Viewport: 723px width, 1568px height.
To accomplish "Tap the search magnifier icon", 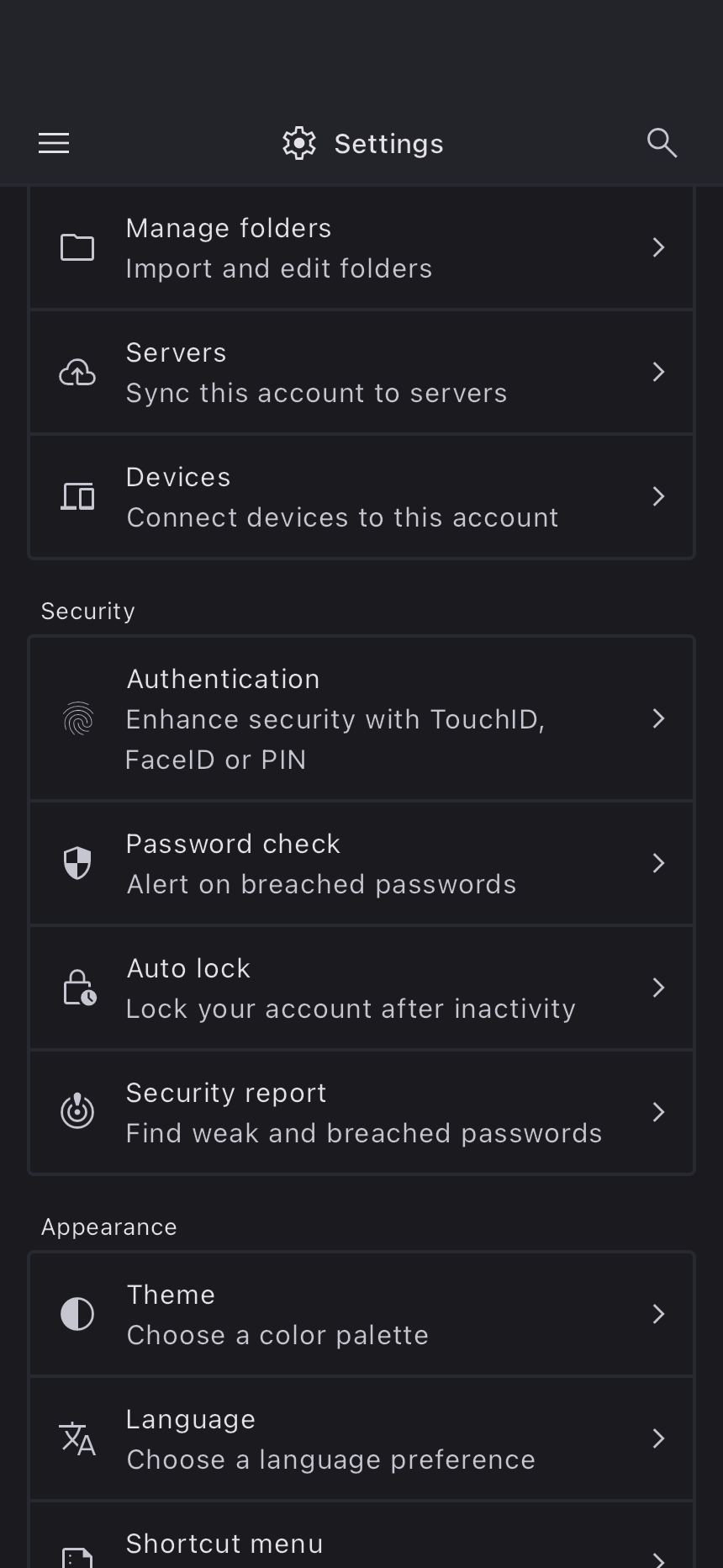I will click(662, 143).
